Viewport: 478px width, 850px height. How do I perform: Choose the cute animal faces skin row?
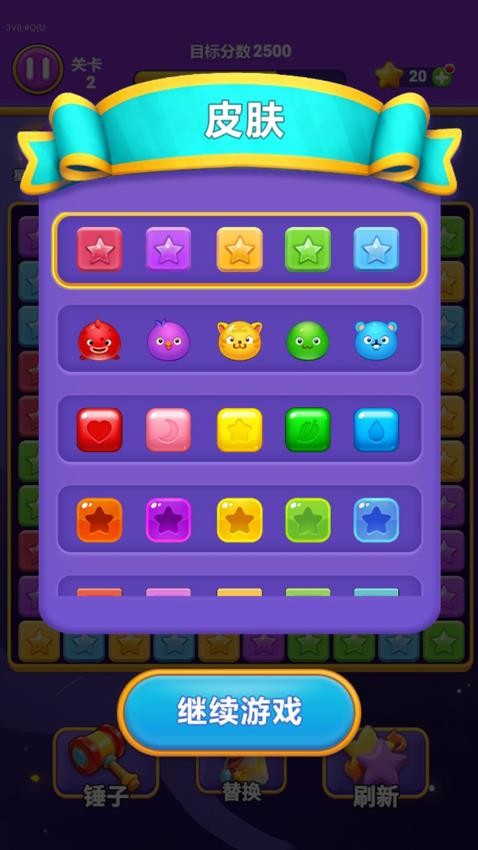pyautogui.click(x=239, y=339)
